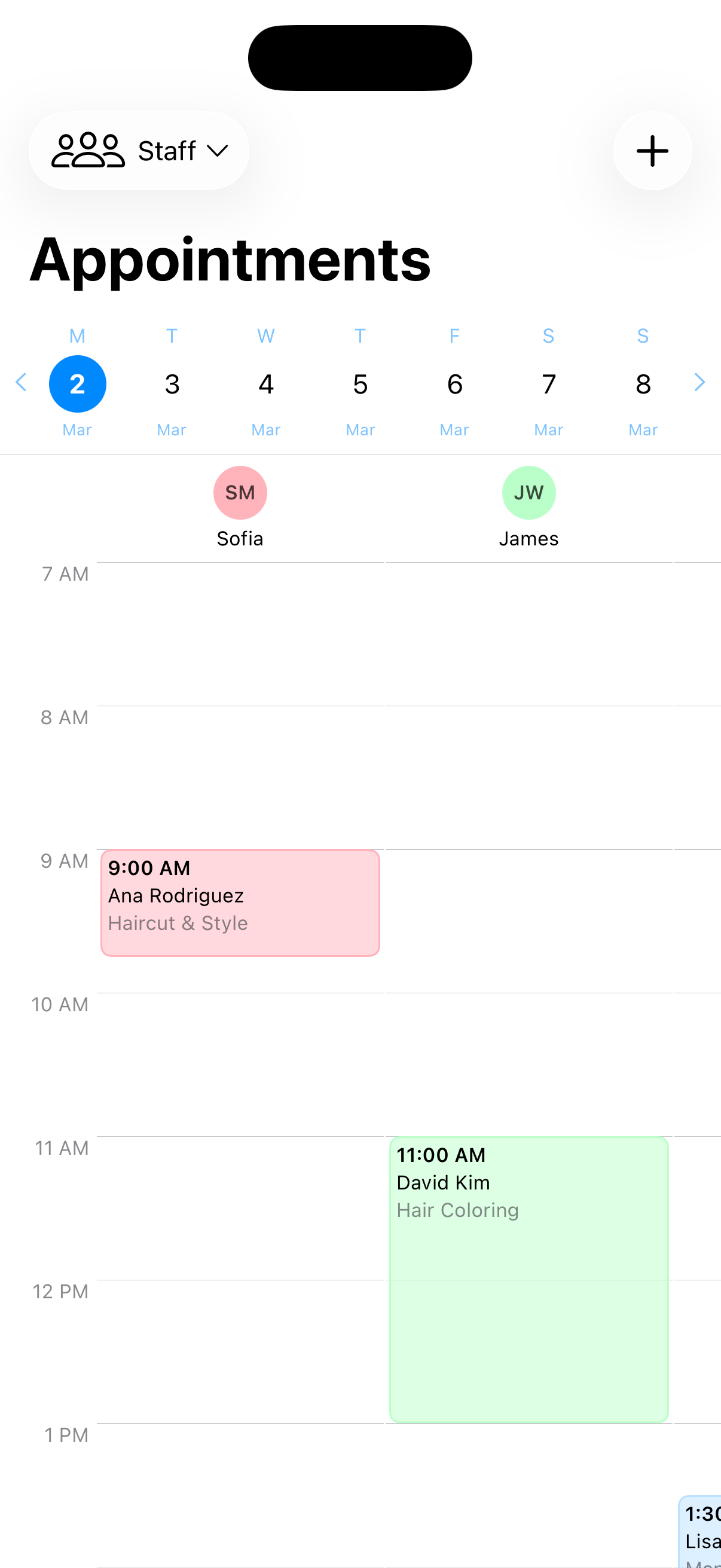Viewport: 721px width, 1568px height.
Task: Tap the Staff people icon
Action: (x=85, y=150)
